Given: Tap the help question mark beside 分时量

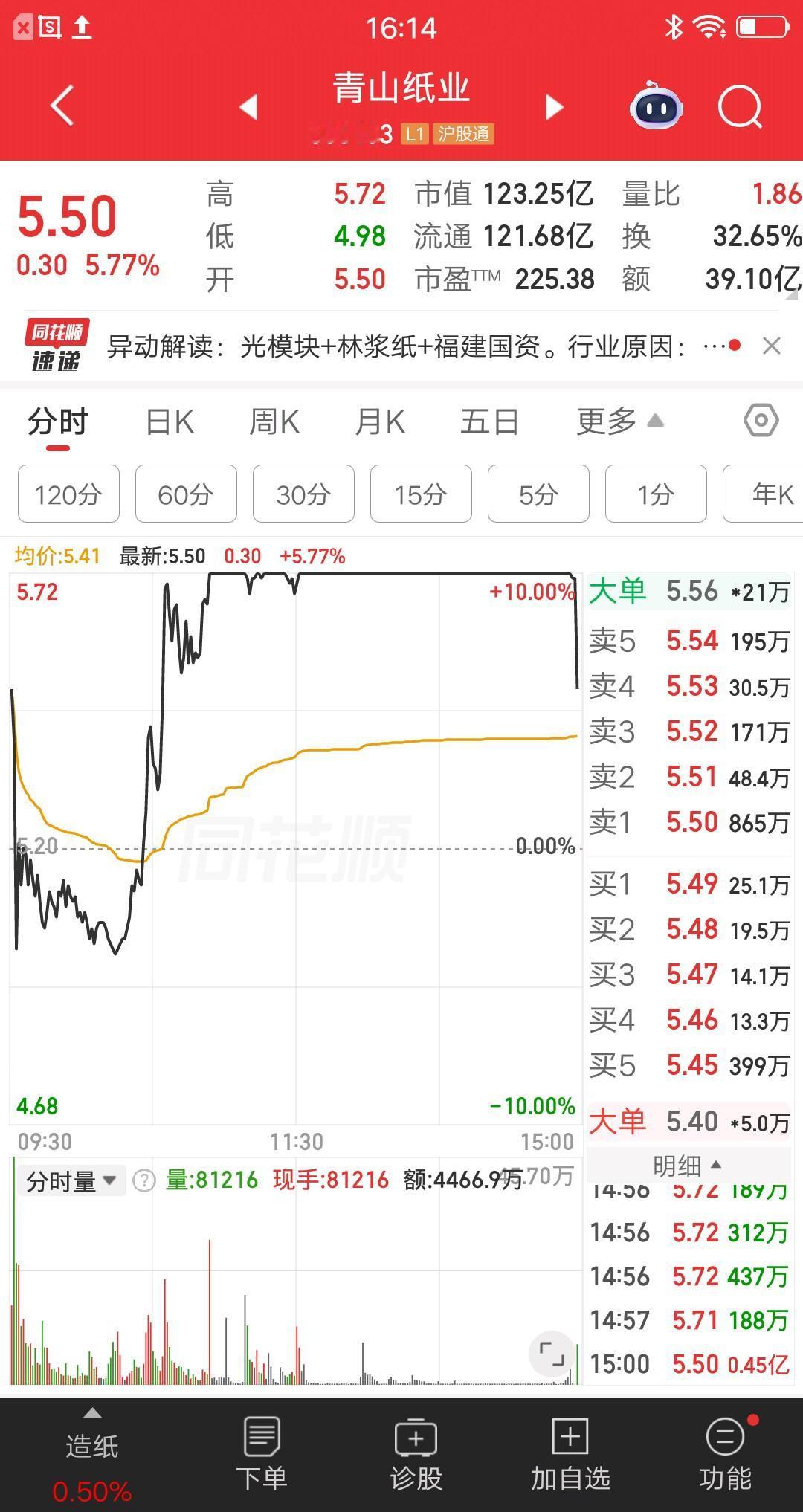Looking at the screenshot, I should pyautogui.click(x=144, y=1180).
